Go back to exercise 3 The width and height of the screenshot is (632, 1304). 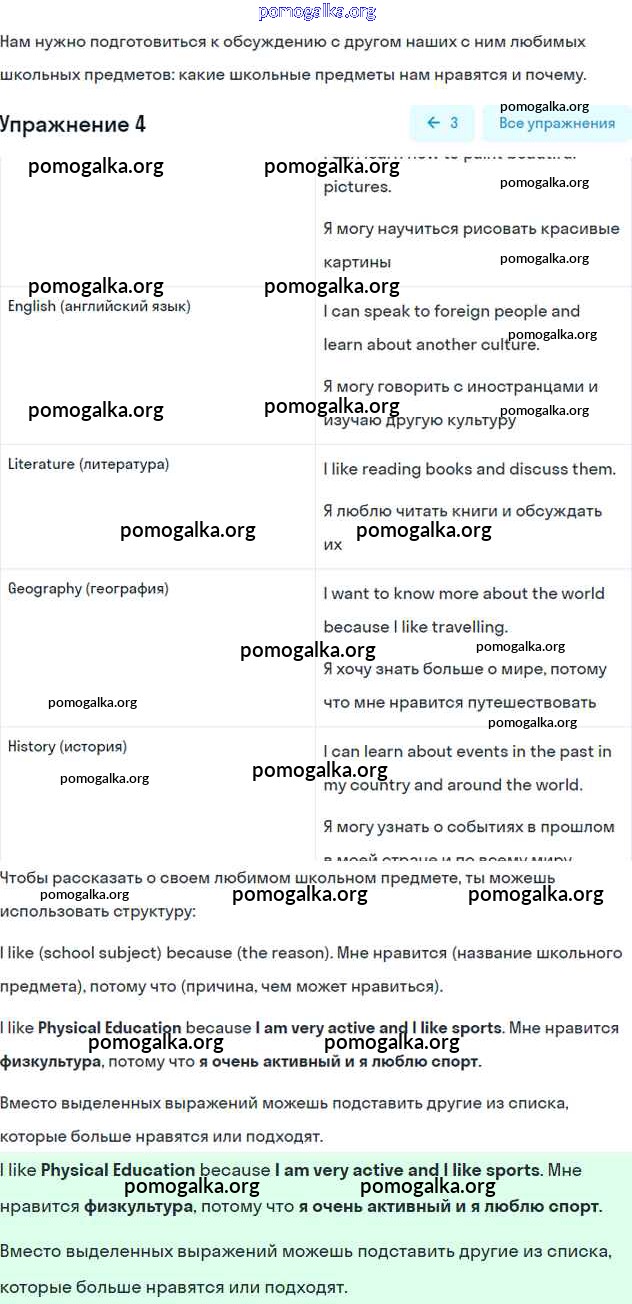click(x=442, y=124)
